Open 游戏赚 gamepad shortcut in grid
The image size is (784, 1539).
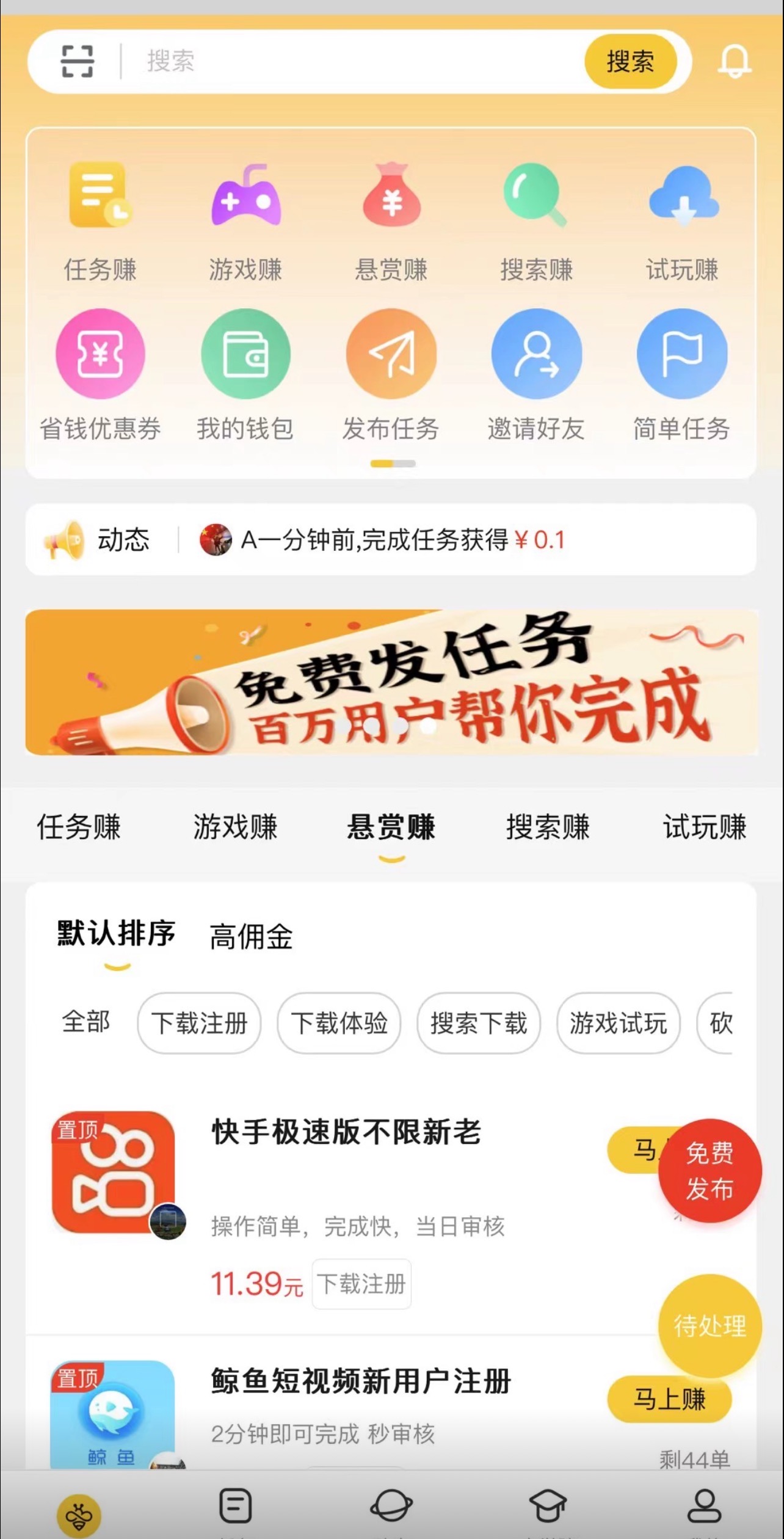[x=245, y=221]
